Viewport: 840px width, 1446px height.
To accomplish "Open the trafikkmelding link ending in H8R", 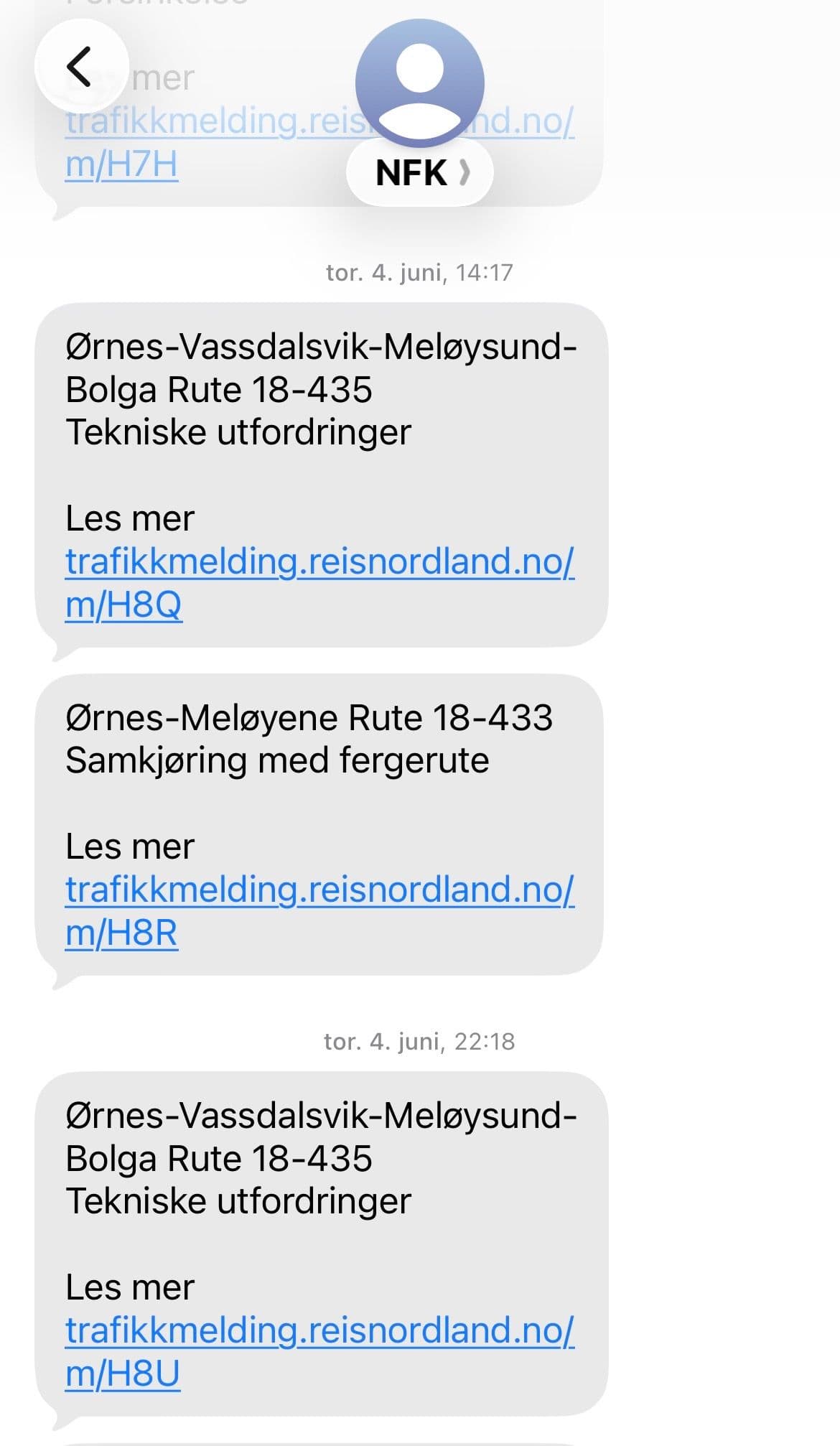I will tap(319, 910).
